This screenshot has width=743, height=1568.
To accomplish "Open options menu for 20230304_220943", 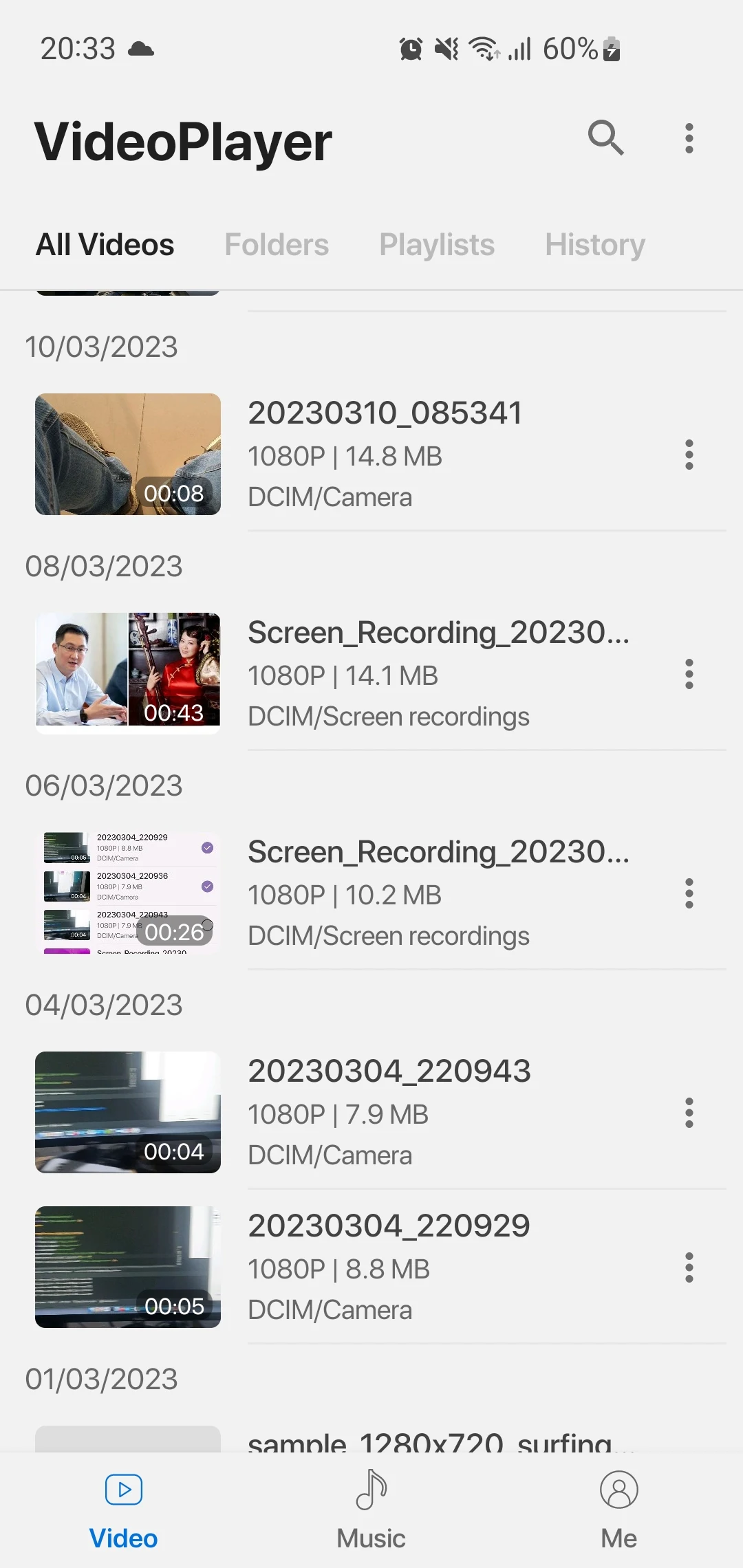I will 689,1113.
